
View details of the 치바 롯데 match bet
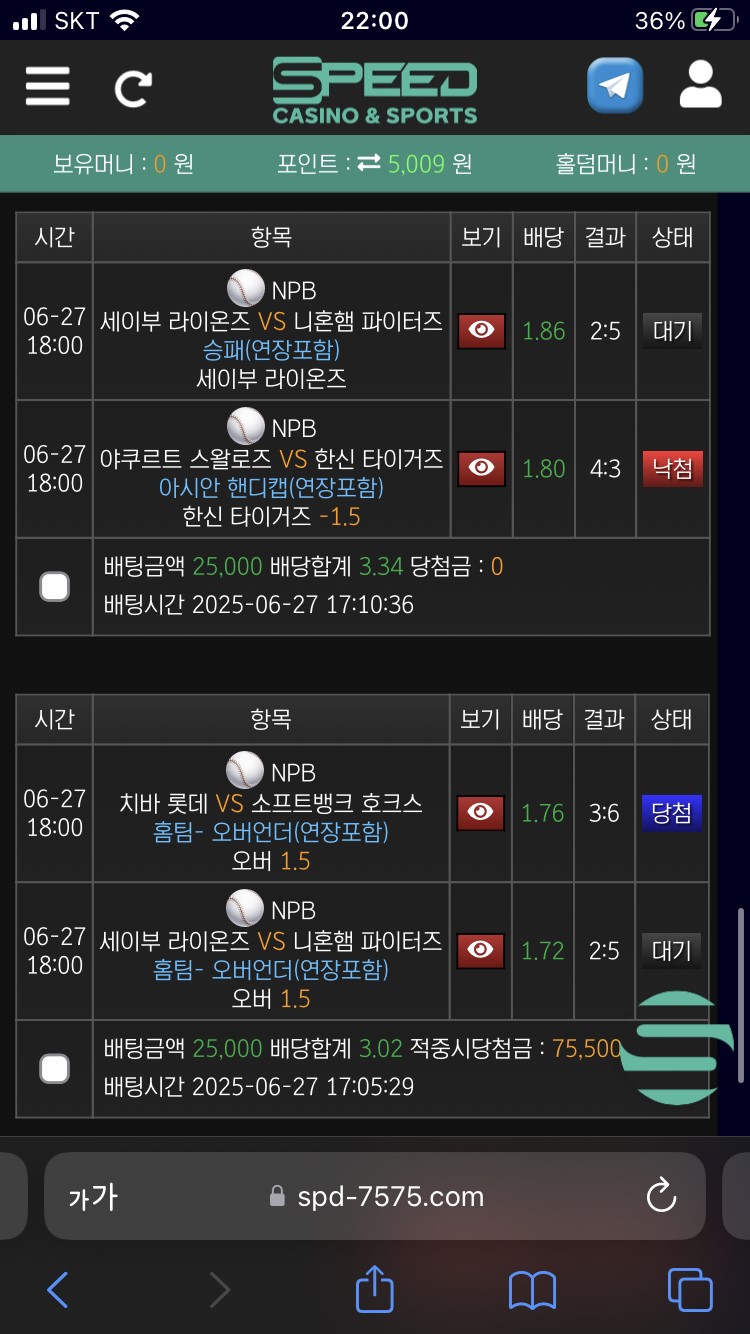pos(481,813)
